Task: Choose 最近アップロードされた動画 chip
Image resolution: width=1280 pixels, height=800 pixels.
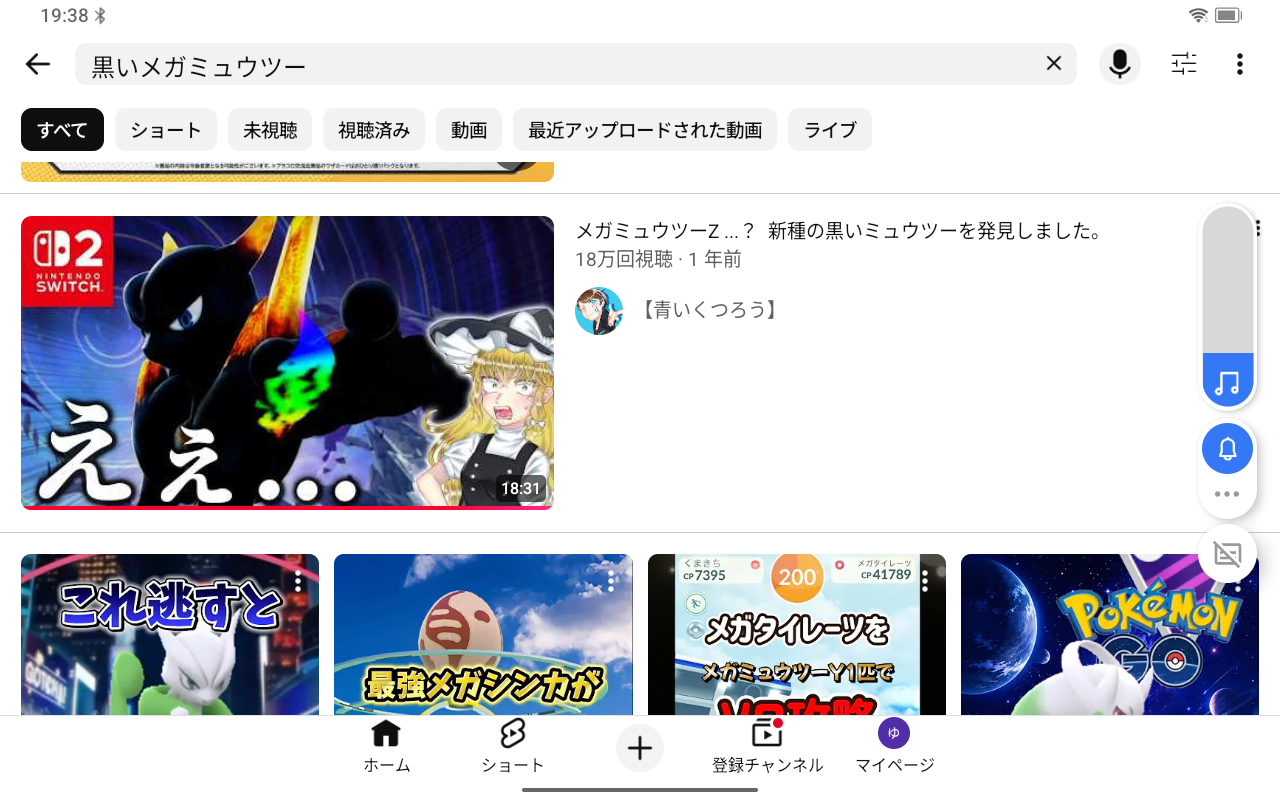Action: [x=645, y=130]
